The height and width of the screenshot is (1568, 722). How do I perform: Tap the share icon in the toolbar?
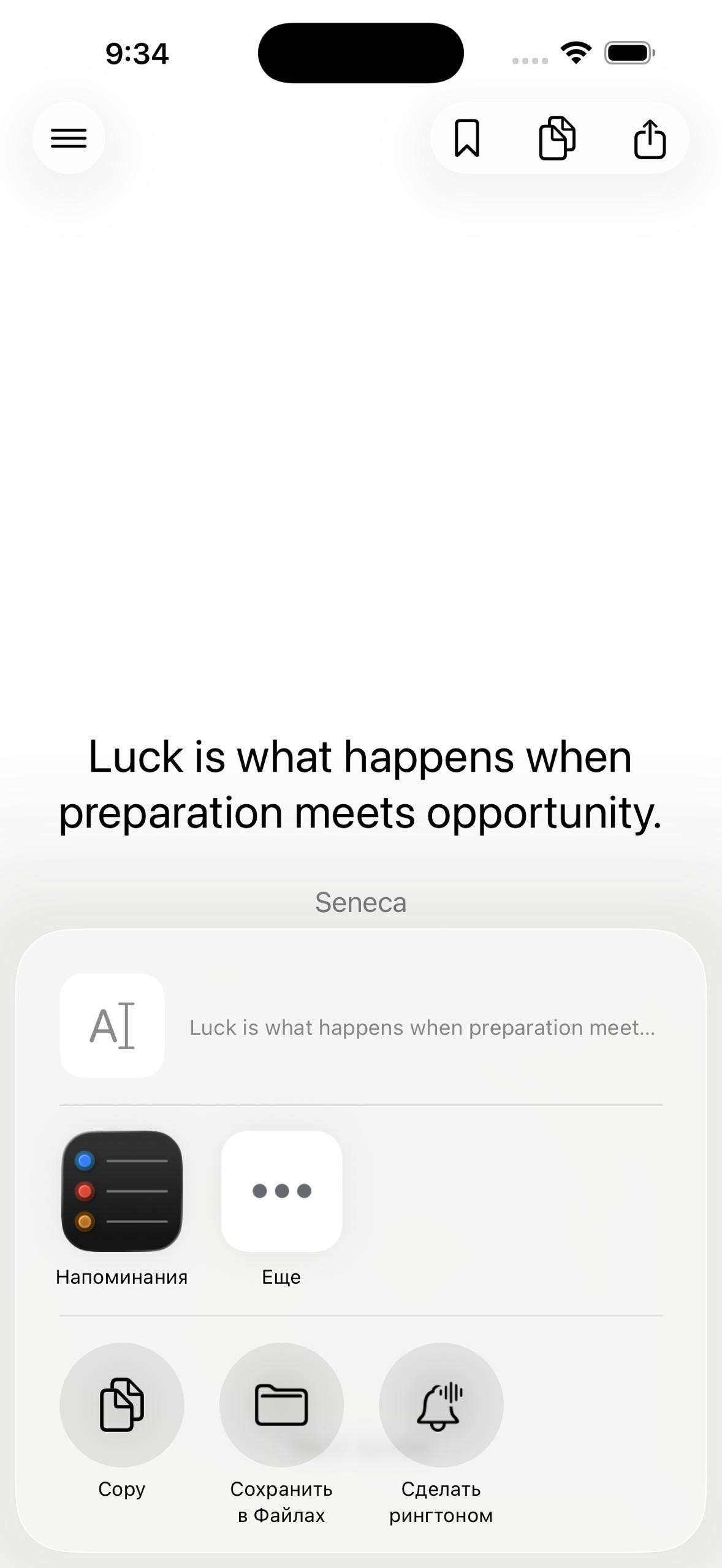coord(650,138)
